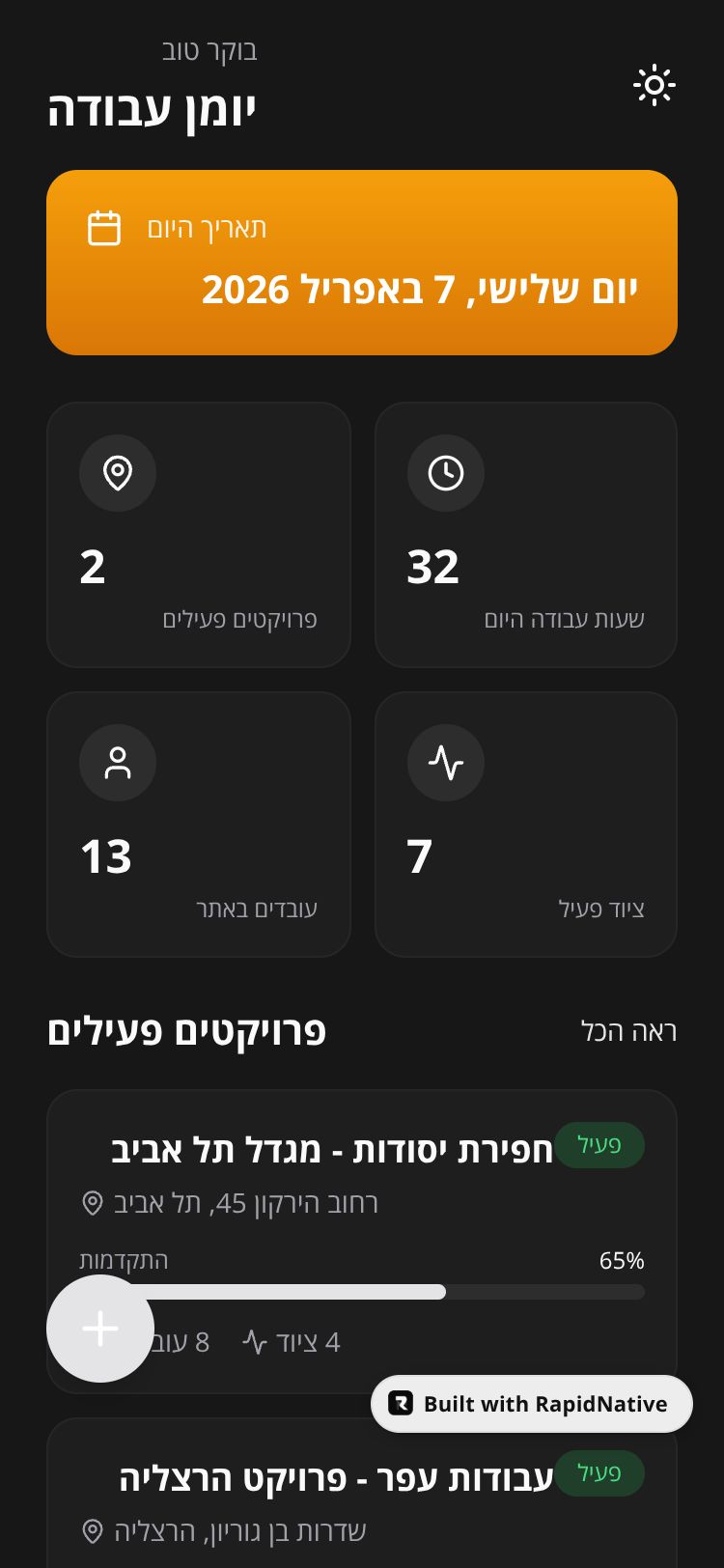Toggle the light theme sun icon

pos(654,85)
